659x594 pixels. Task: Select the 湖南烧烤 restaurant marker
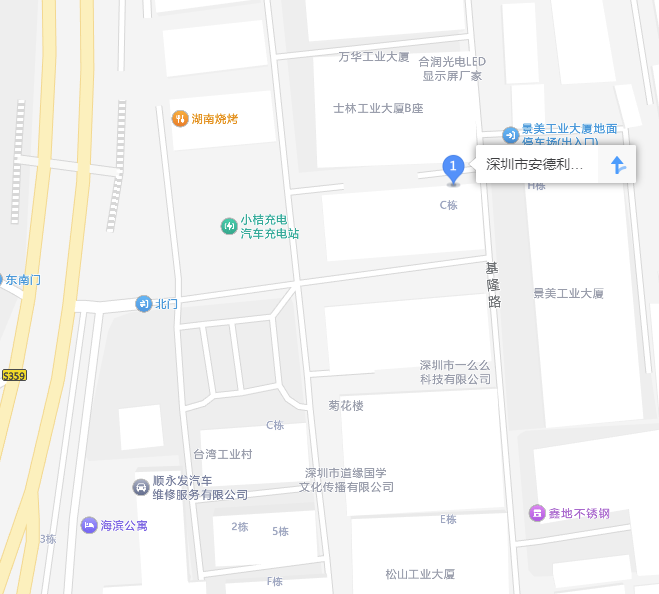point(180,118)
